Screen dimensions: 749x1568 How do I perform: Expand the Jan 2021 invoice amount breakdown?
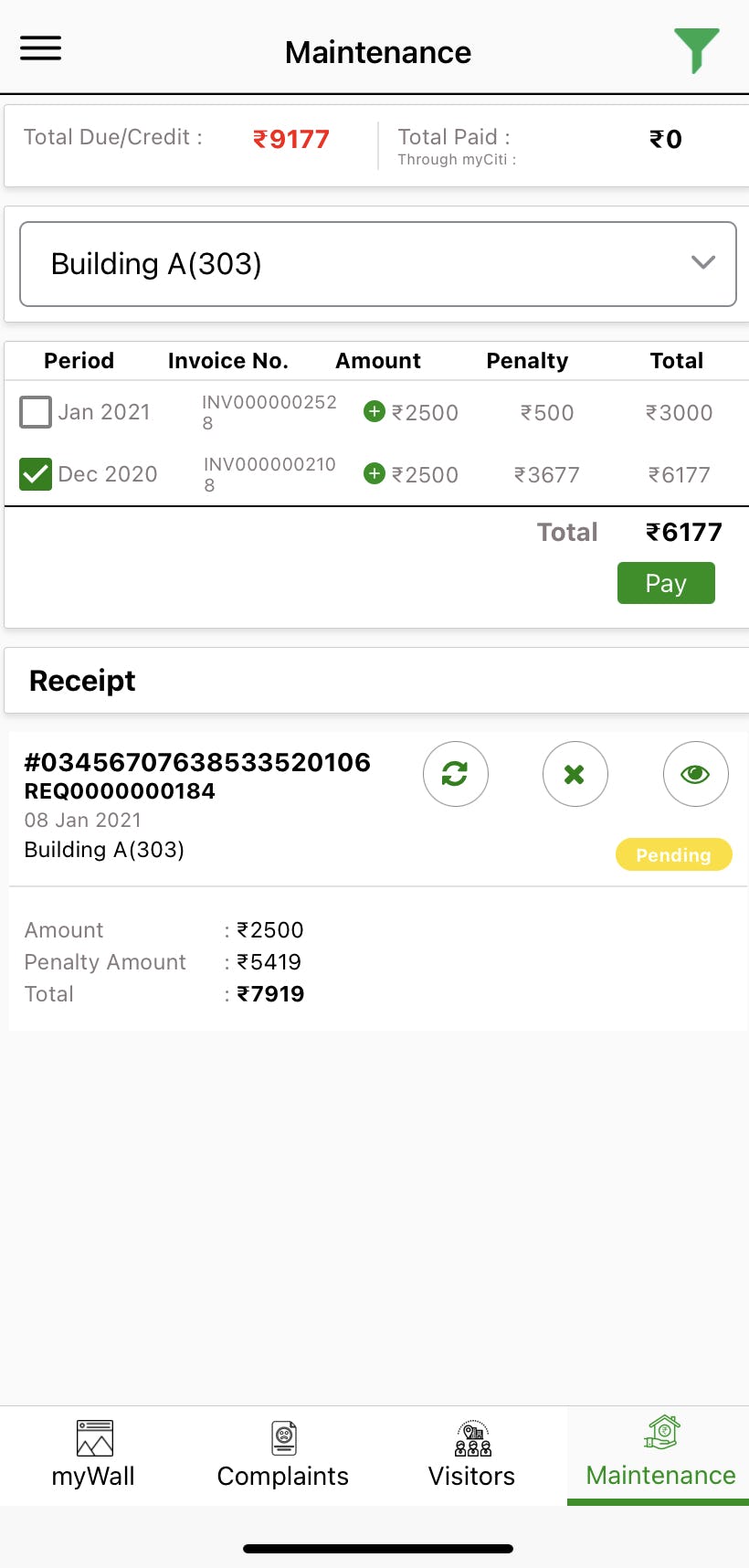tap(374, 411)
